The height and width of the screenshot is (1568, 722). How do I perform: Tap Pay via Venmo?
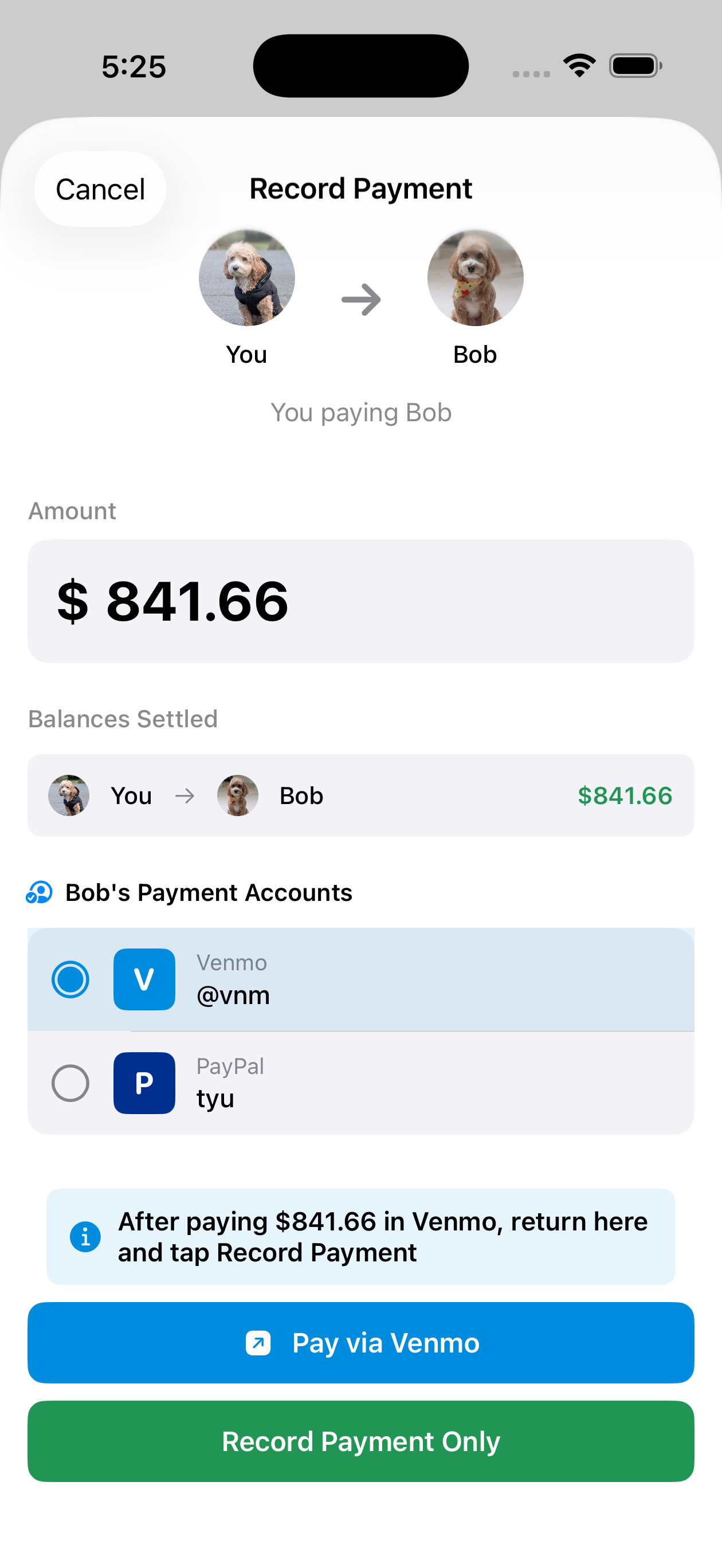coord(361,1343)
